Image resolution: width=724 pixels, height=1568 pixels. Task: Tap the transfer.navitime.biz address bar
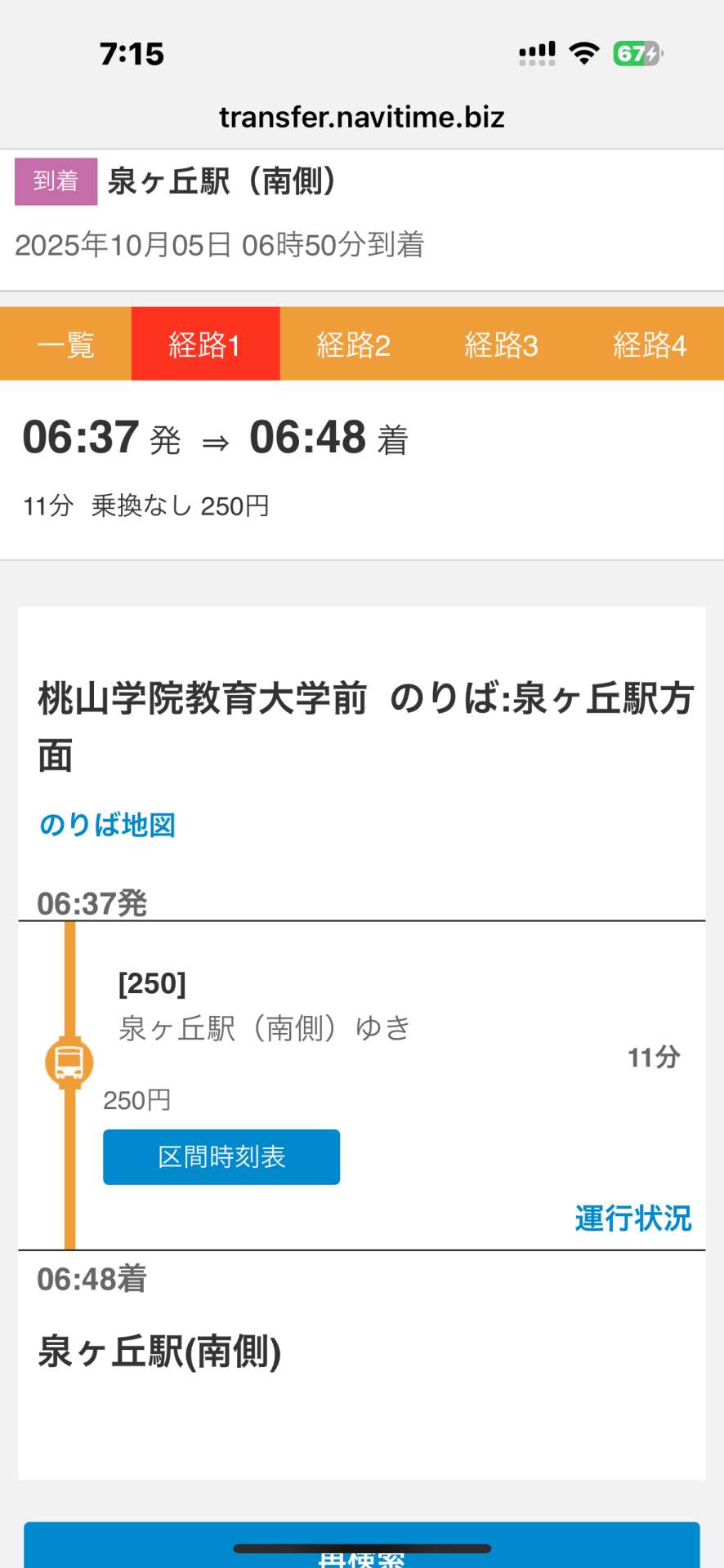click(x=361, y=118)
